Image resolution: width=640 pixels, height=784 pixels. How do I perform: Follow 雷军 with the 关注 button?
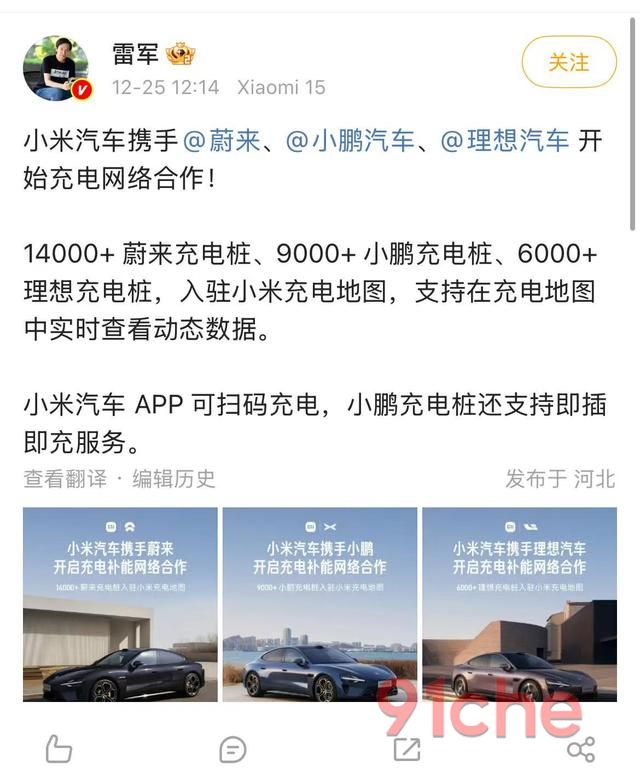coord(569,62)
